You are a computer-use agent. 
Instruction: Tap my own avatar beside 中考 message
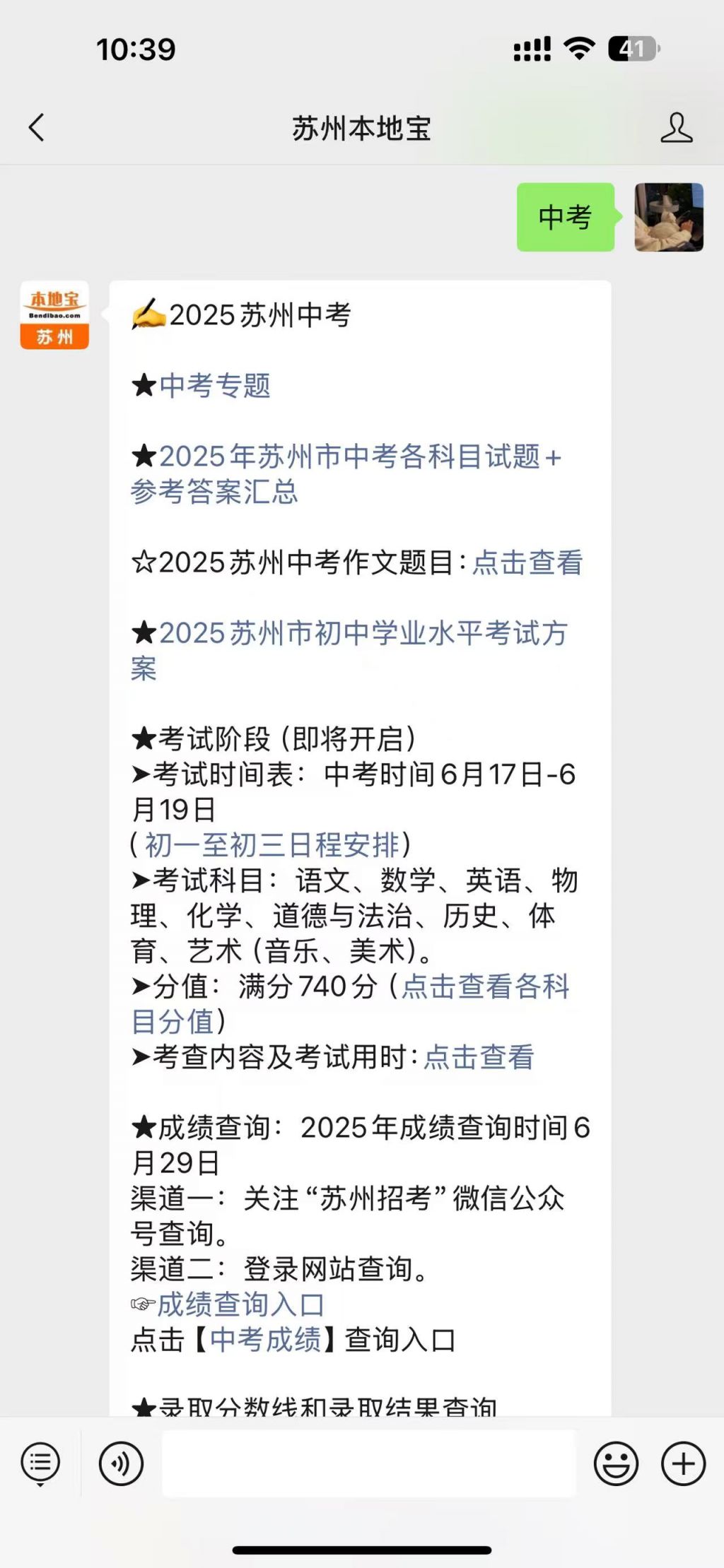pos(669,217)
